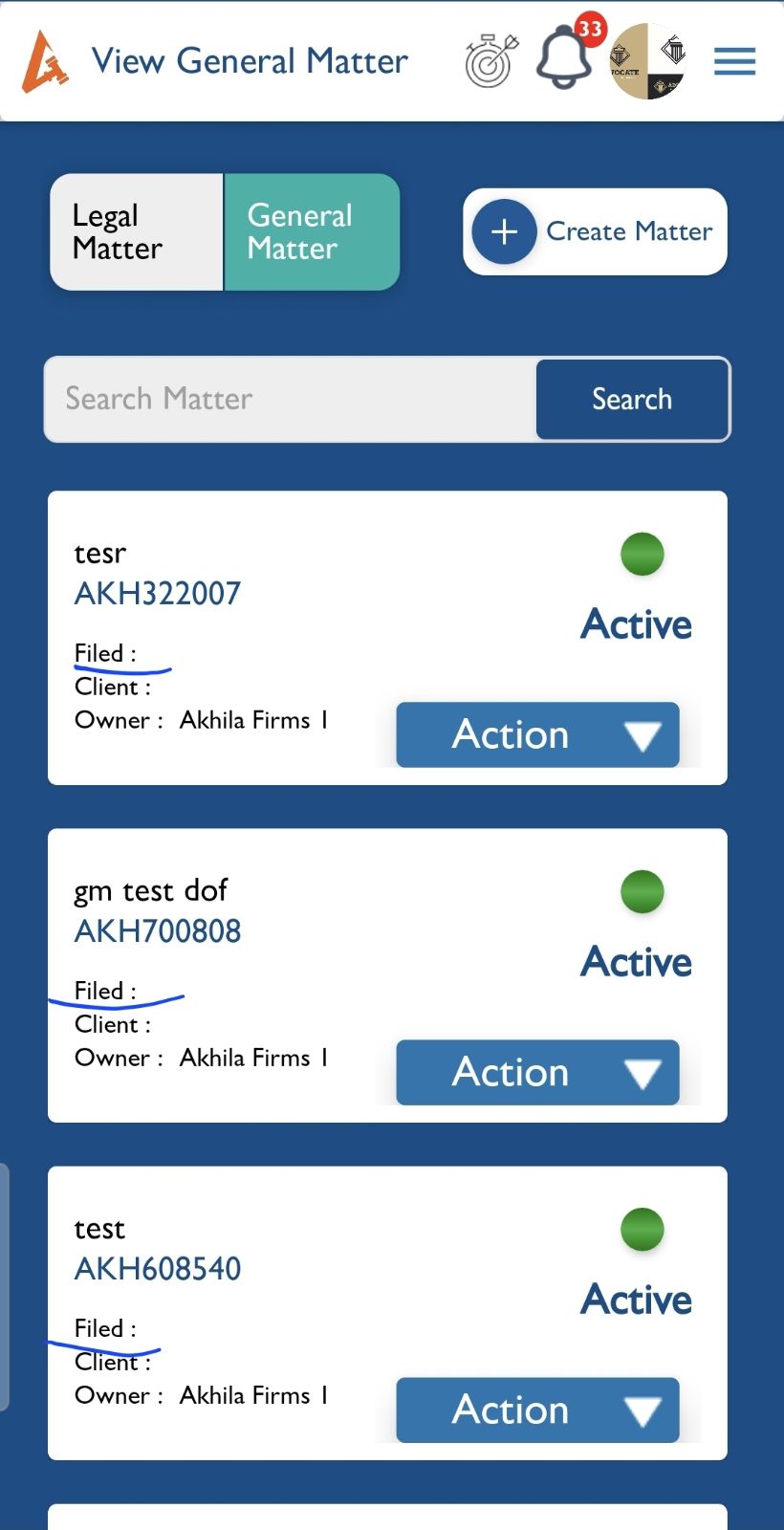The height and width of the screenshot is (1530, 784).
Task: Tap the Search button
Action: [632, 399]
